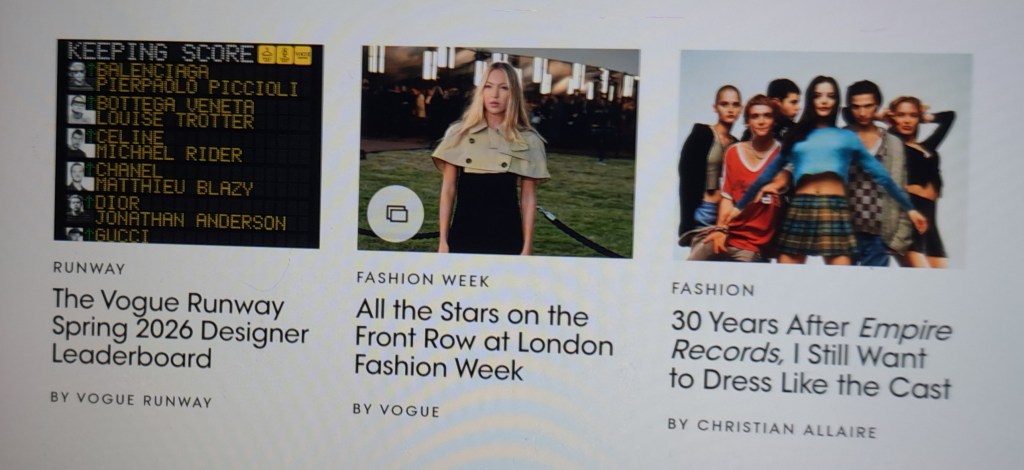Open the gallery icon on London Fashion Week photo
This screenshot has height=470, width=1024.
click(x=396, y=213)
